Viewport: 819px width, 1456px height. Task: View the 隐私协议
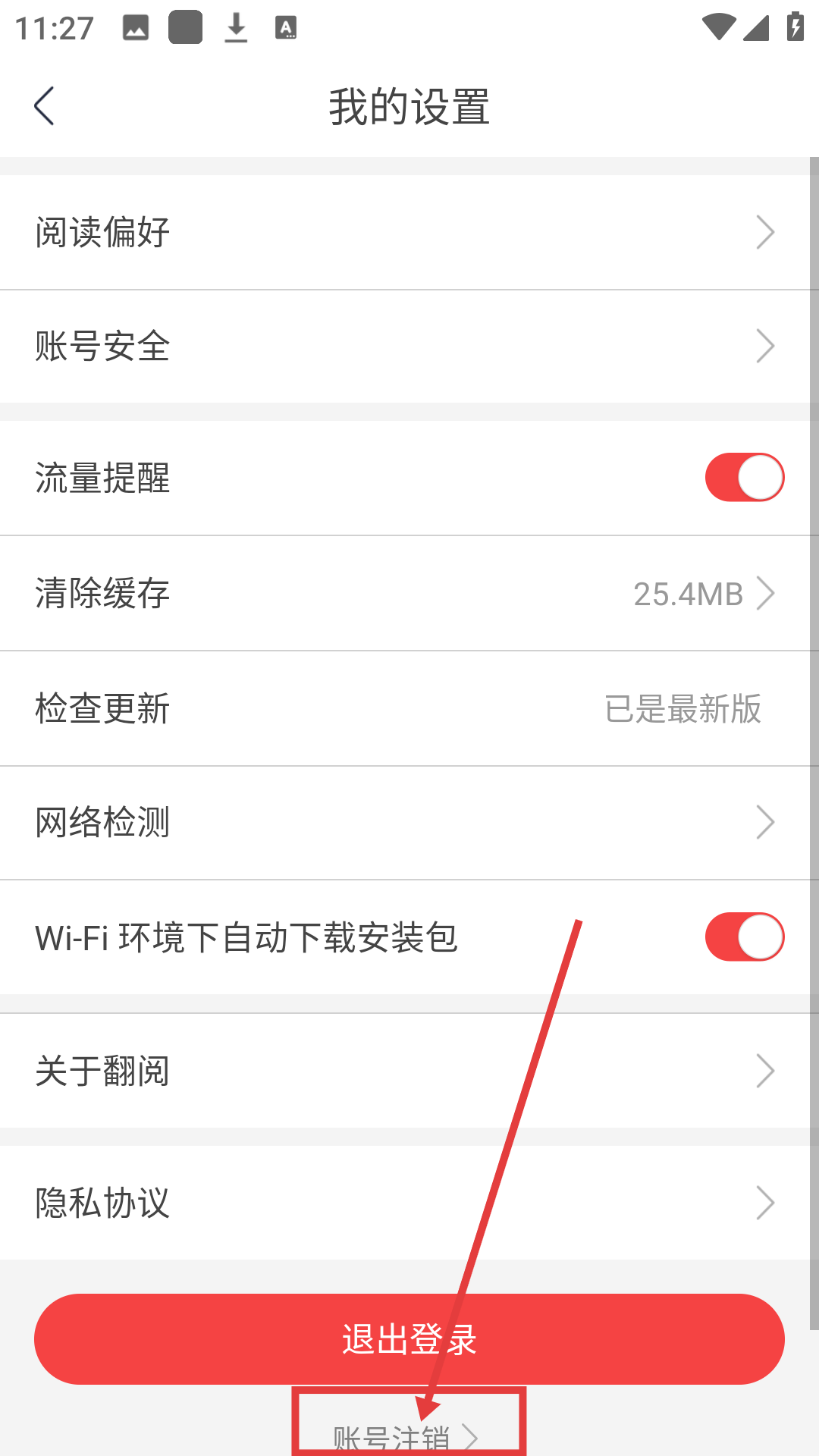409,1203
